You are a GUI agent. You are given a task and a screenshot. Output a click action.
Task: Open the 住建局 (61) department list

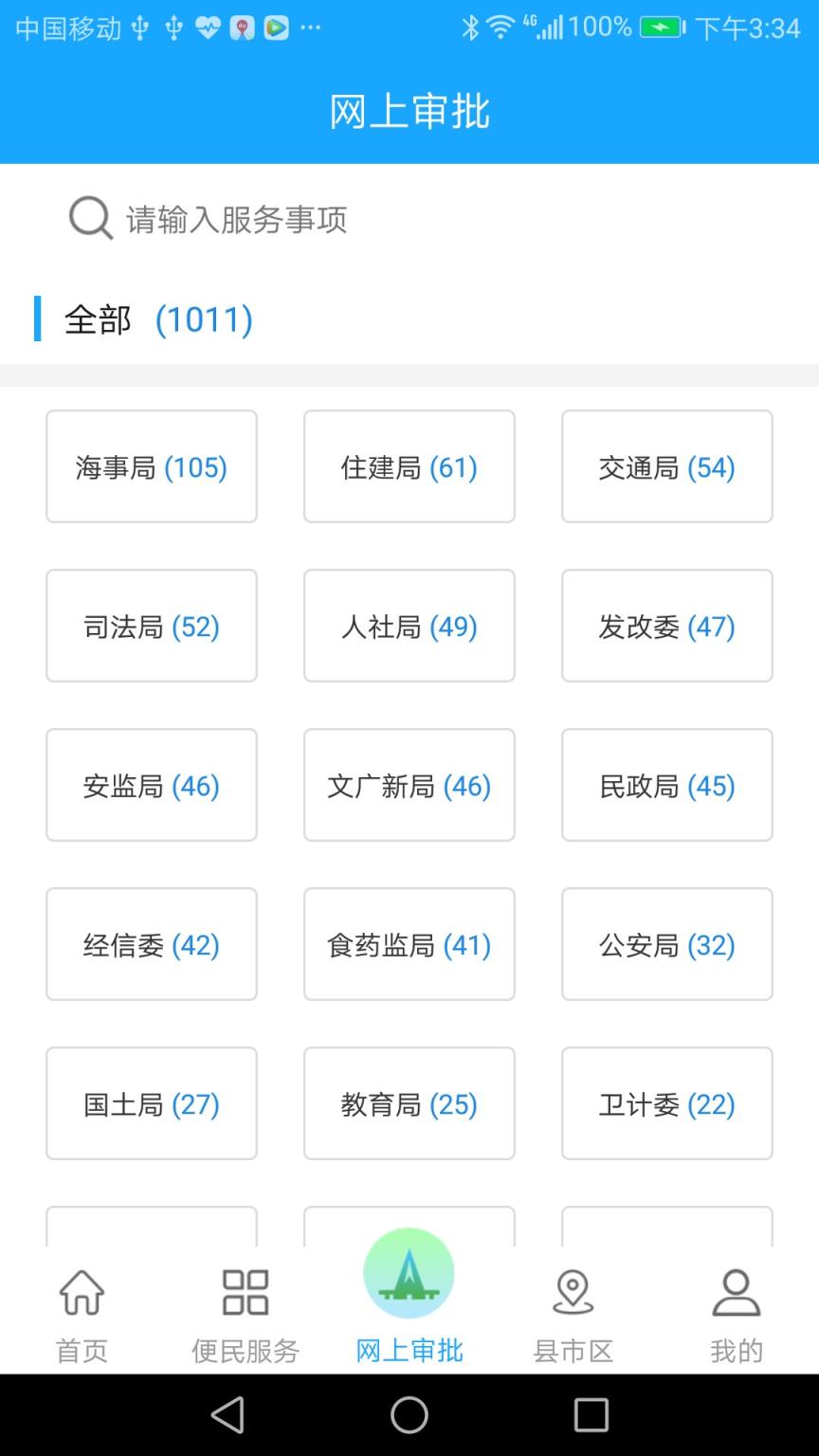(409, 466)
